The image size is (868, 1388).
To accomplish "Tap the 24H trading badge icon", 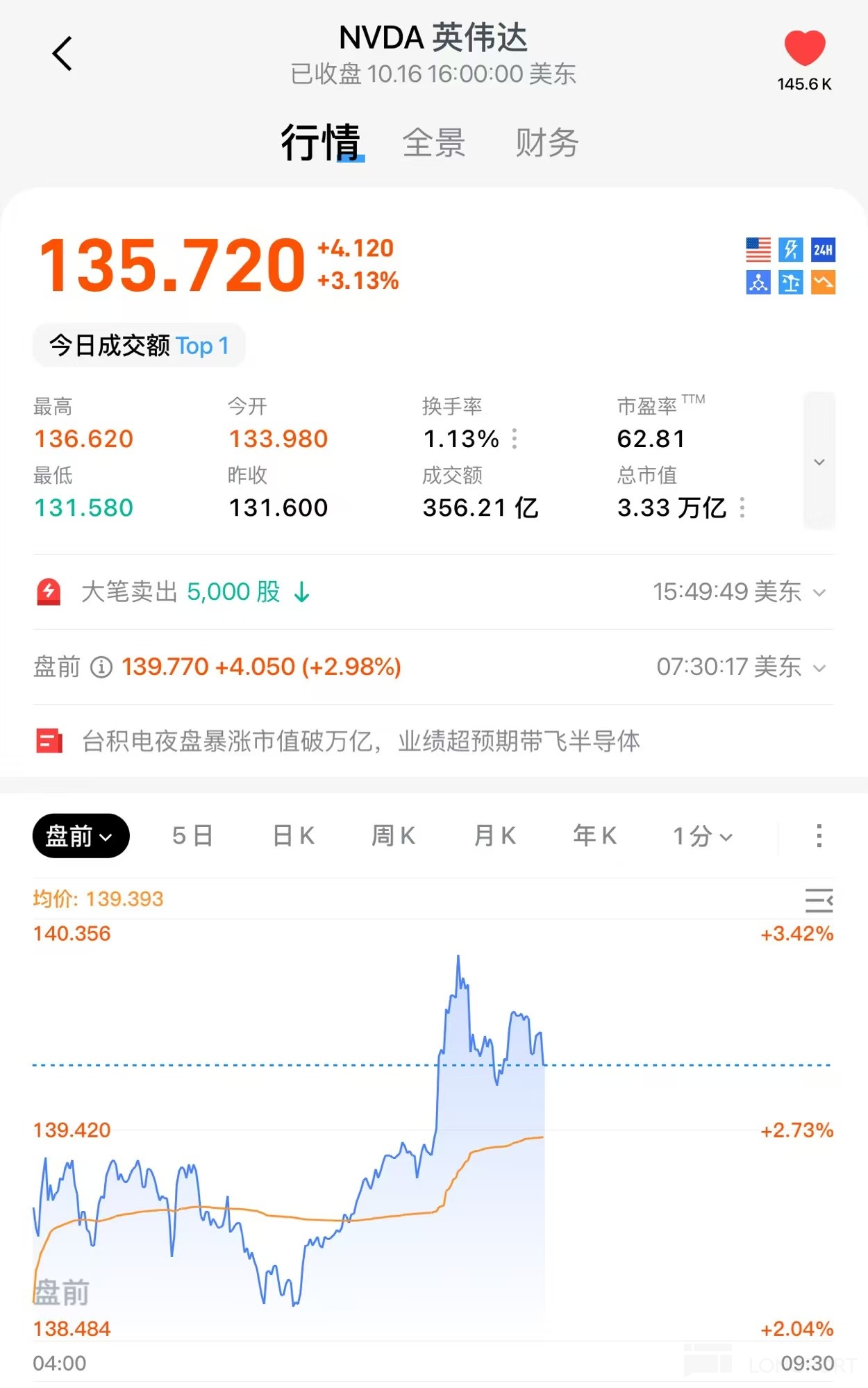I will 823,250.
